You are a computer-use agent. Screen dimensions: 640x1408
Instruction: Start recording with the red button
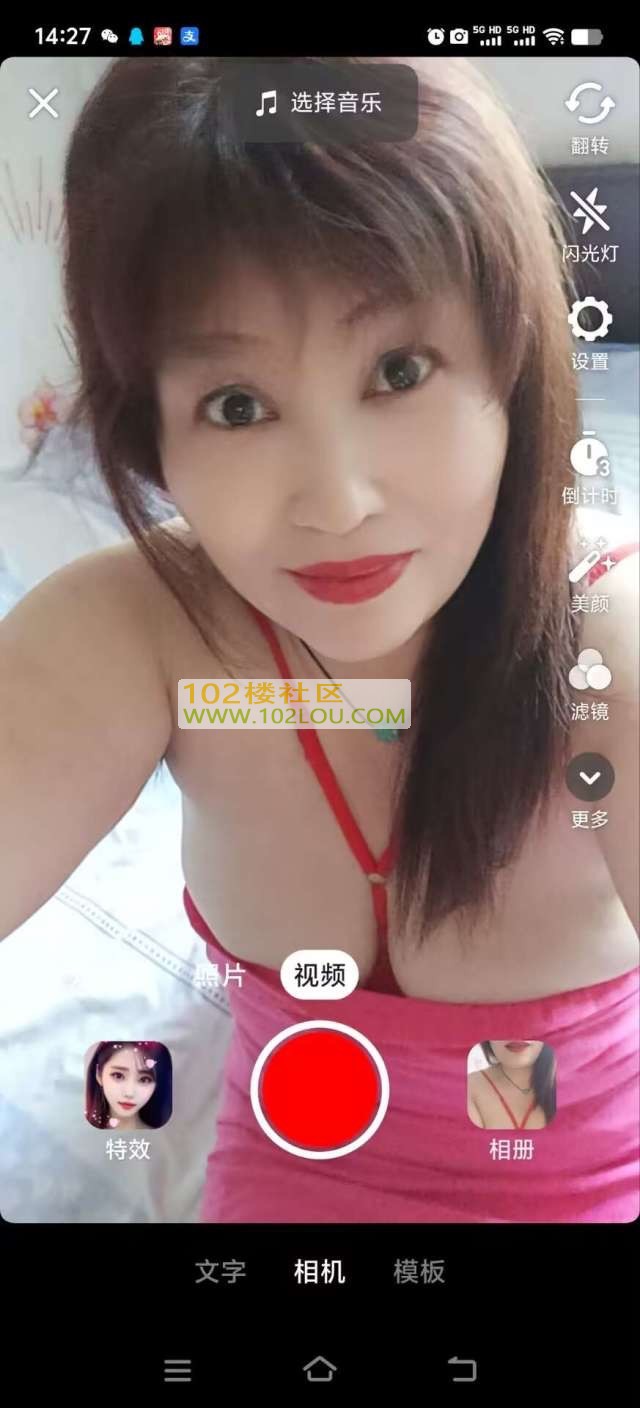pyautogui.click(x=320, y=1089)
